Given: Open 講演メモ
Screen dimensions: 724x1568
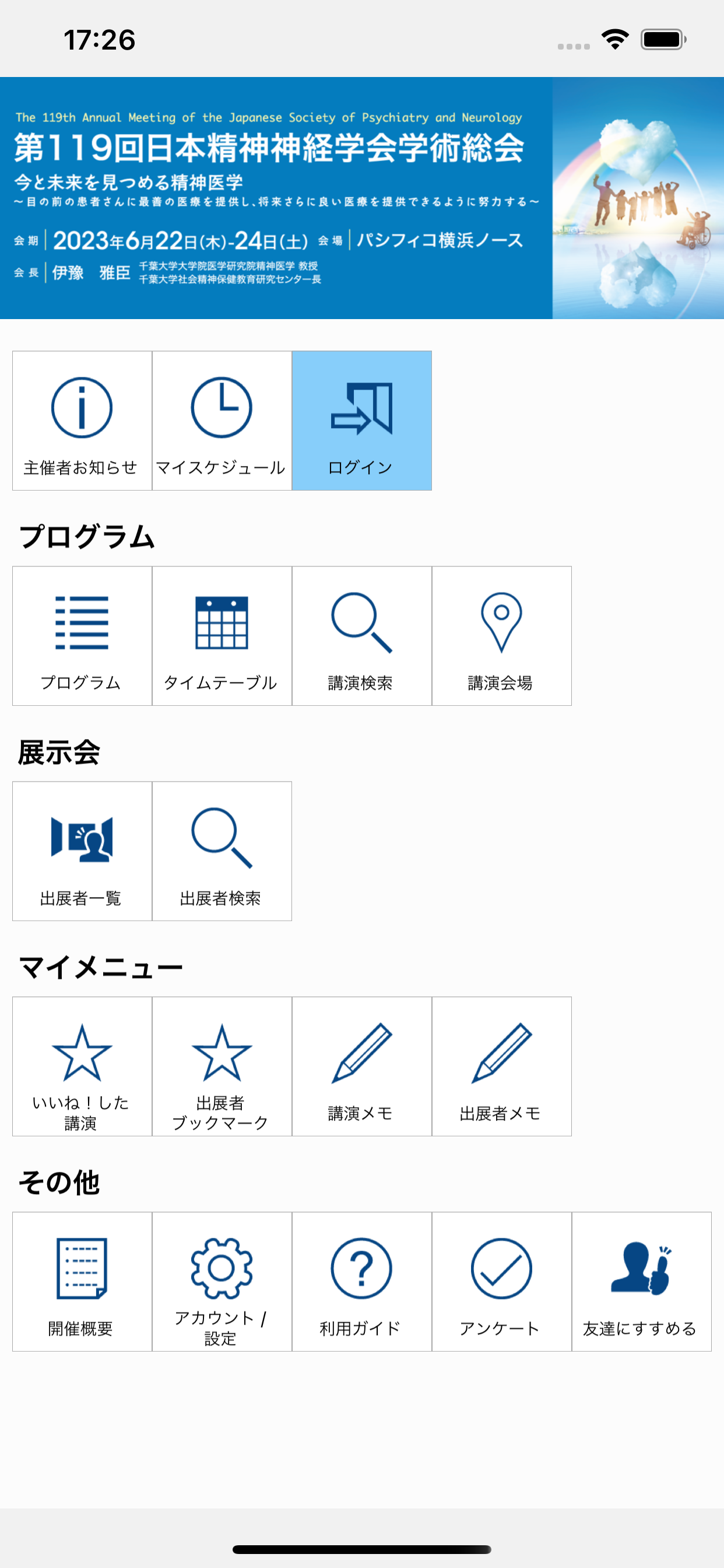Looking at the screenshot, I should pyautogui.click(x=362, y=1067).
